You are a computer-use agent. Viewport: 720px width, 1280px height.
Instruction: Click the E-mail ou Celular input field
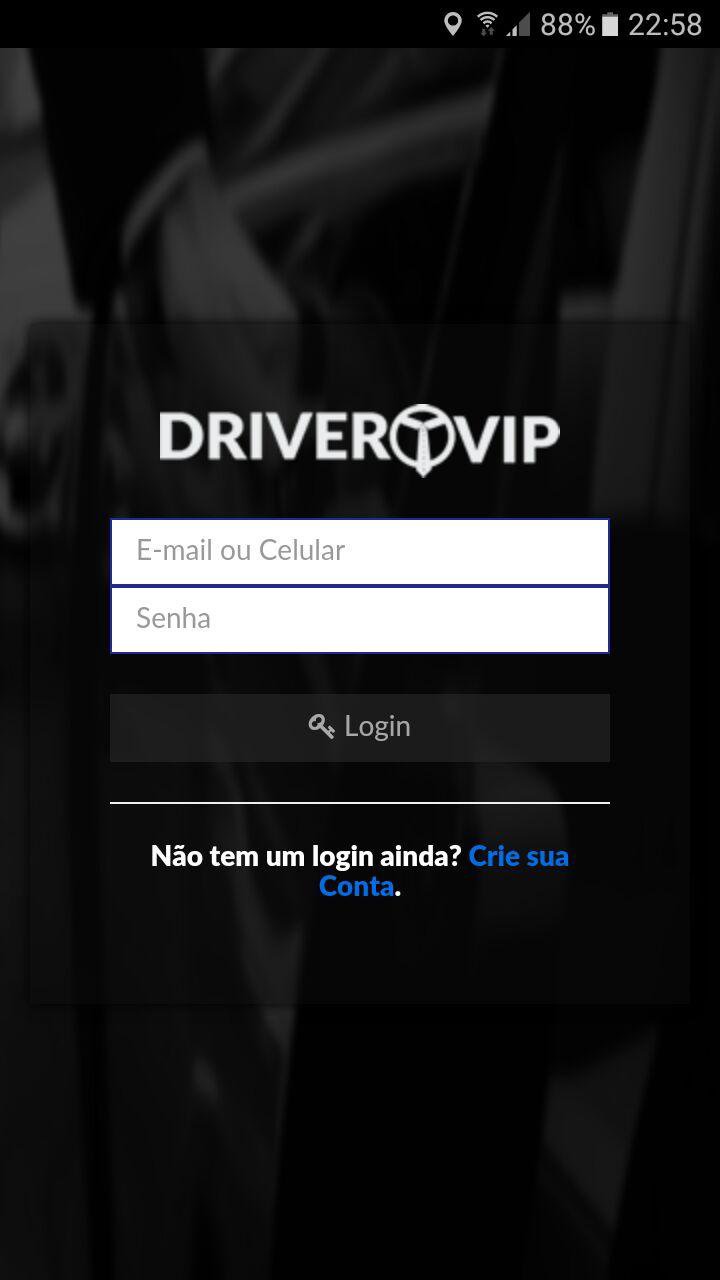(359, 551)
